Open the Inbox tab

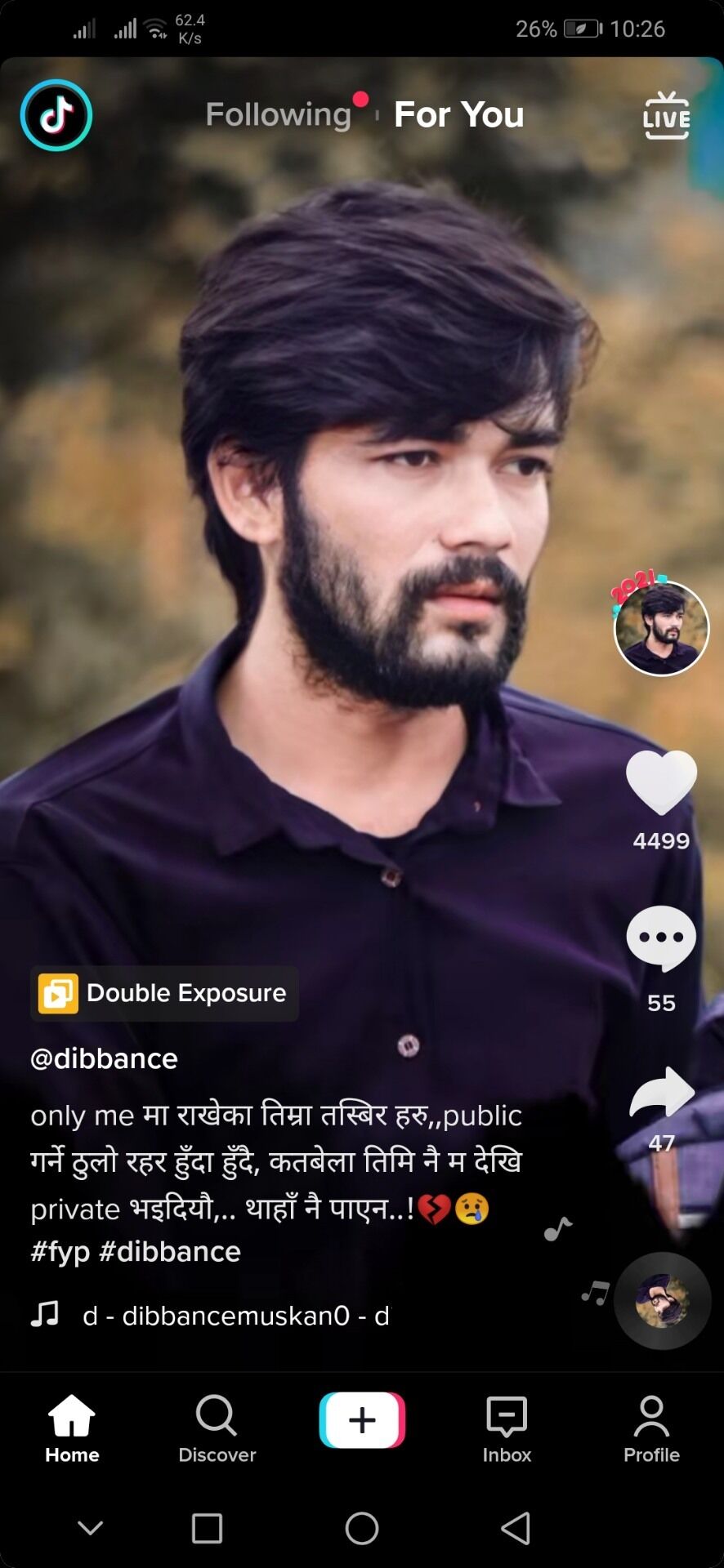pos(507,1429)
